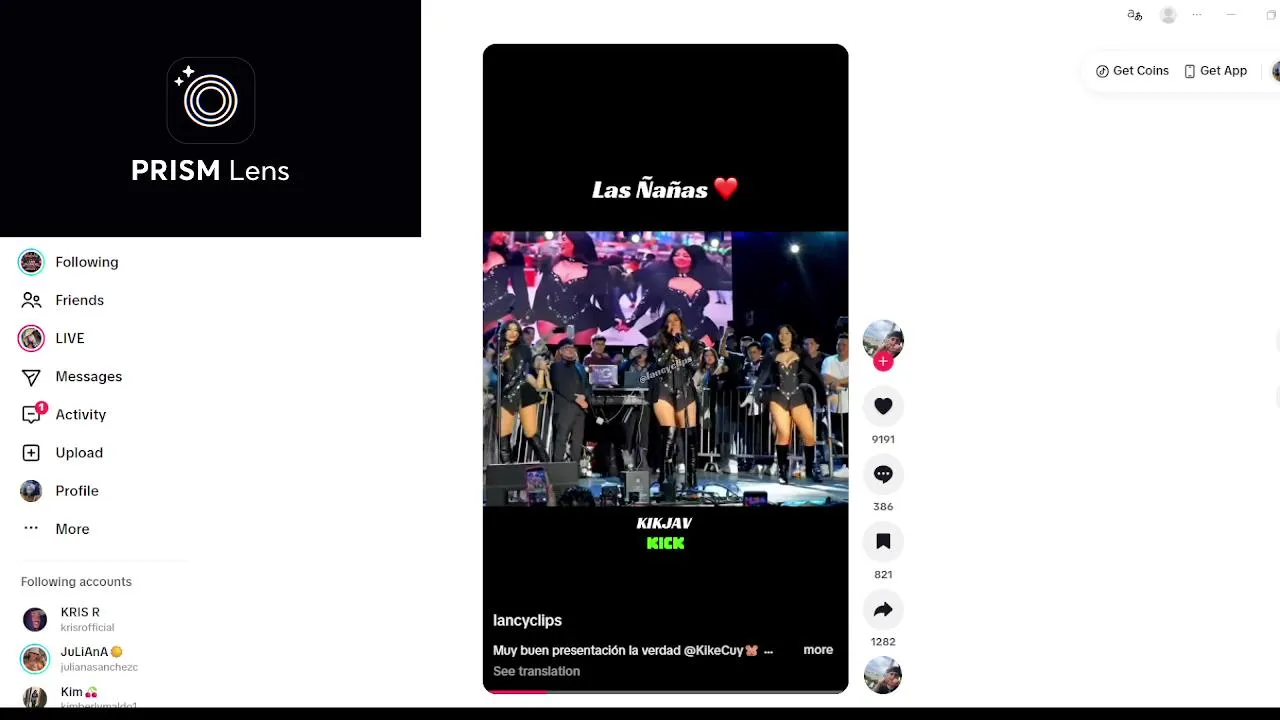Tap Get Coins
Image resolution: width=1280 pixels, height=720 pixels.
[1132, 71]
